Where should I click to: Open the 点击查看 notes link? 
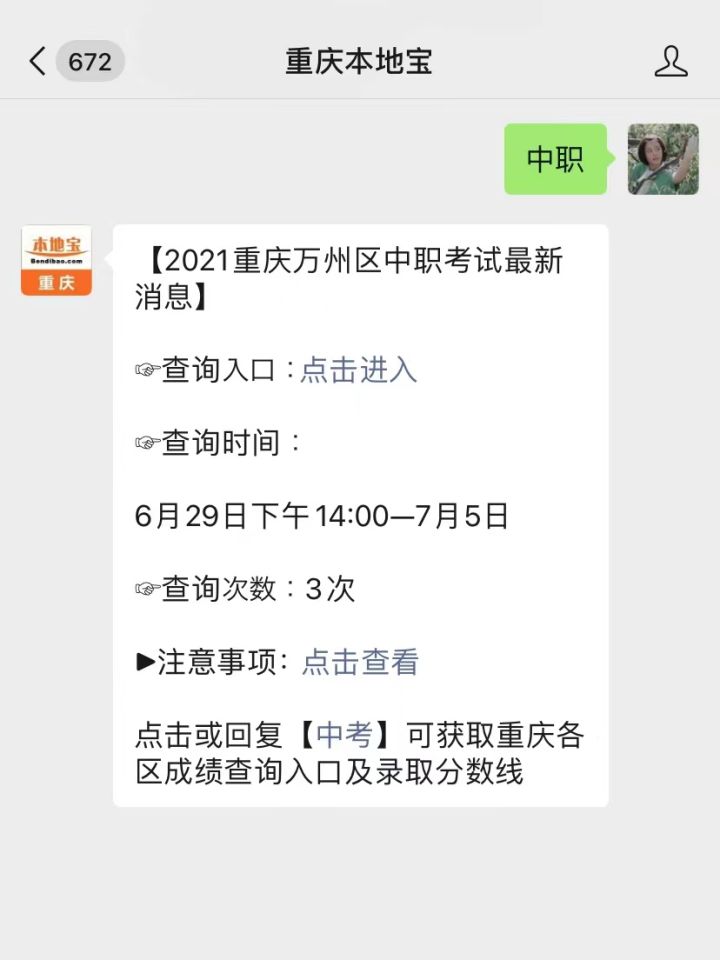pyautogui.click(x=360, y=662)
